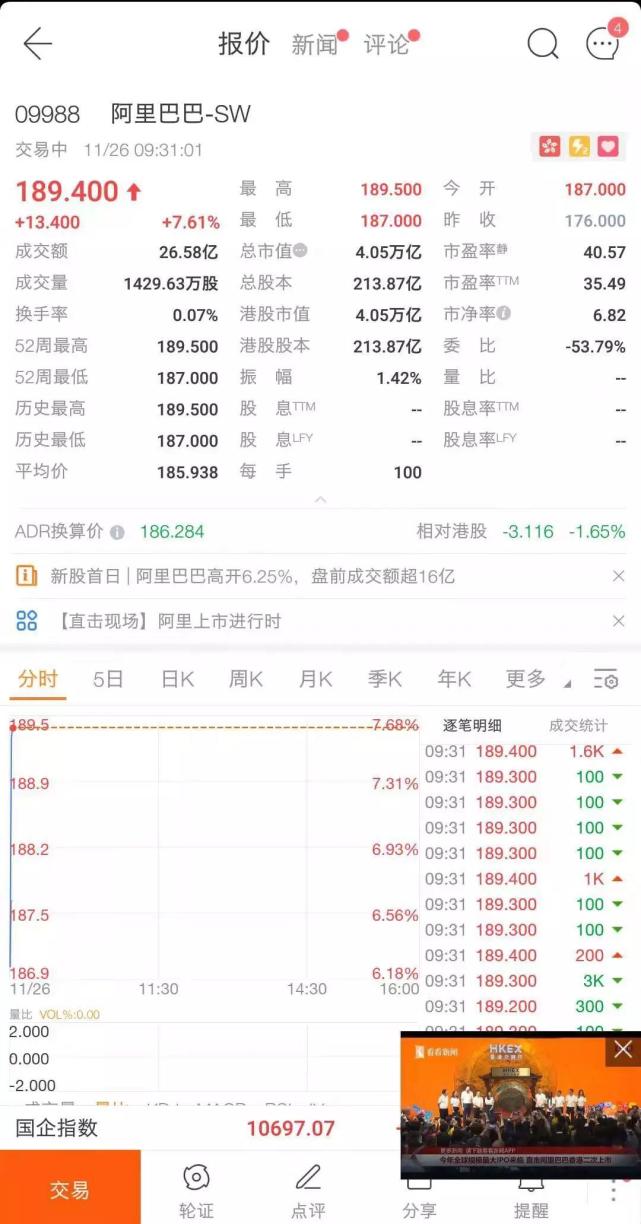Switch chart to 5日
This screenshot has width=641, height=1224.
(x=108, y=680)
